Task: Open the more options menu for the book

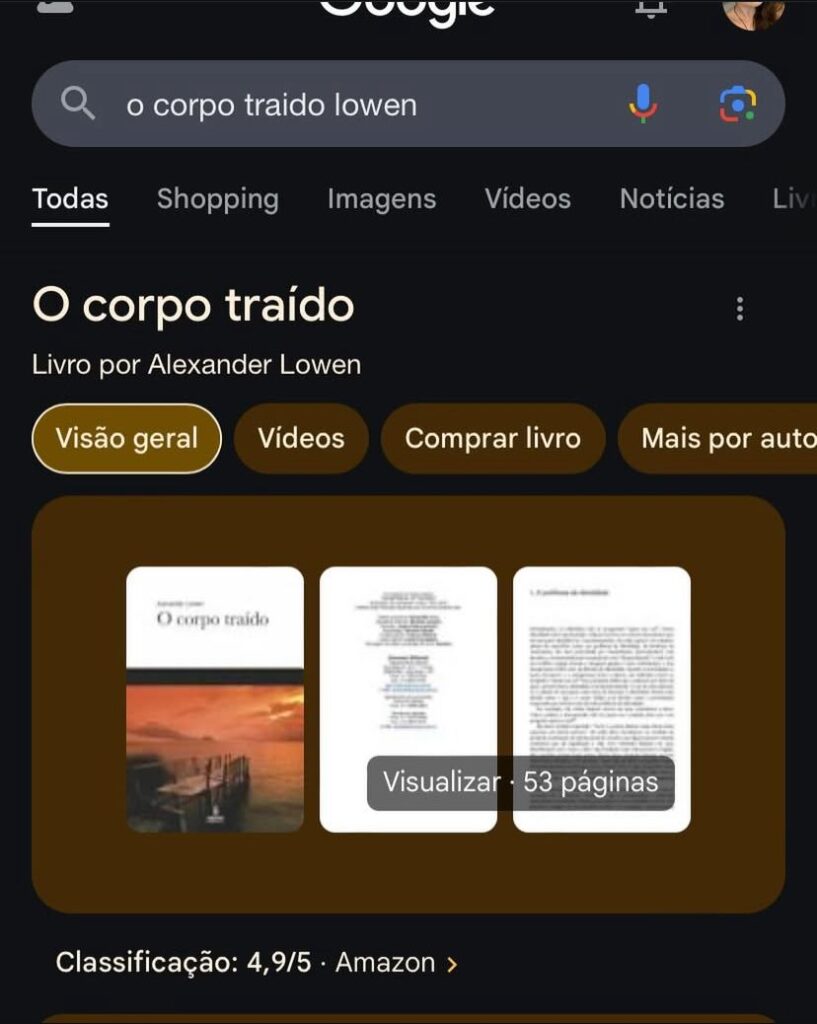Action: click(x=739, y=308)
